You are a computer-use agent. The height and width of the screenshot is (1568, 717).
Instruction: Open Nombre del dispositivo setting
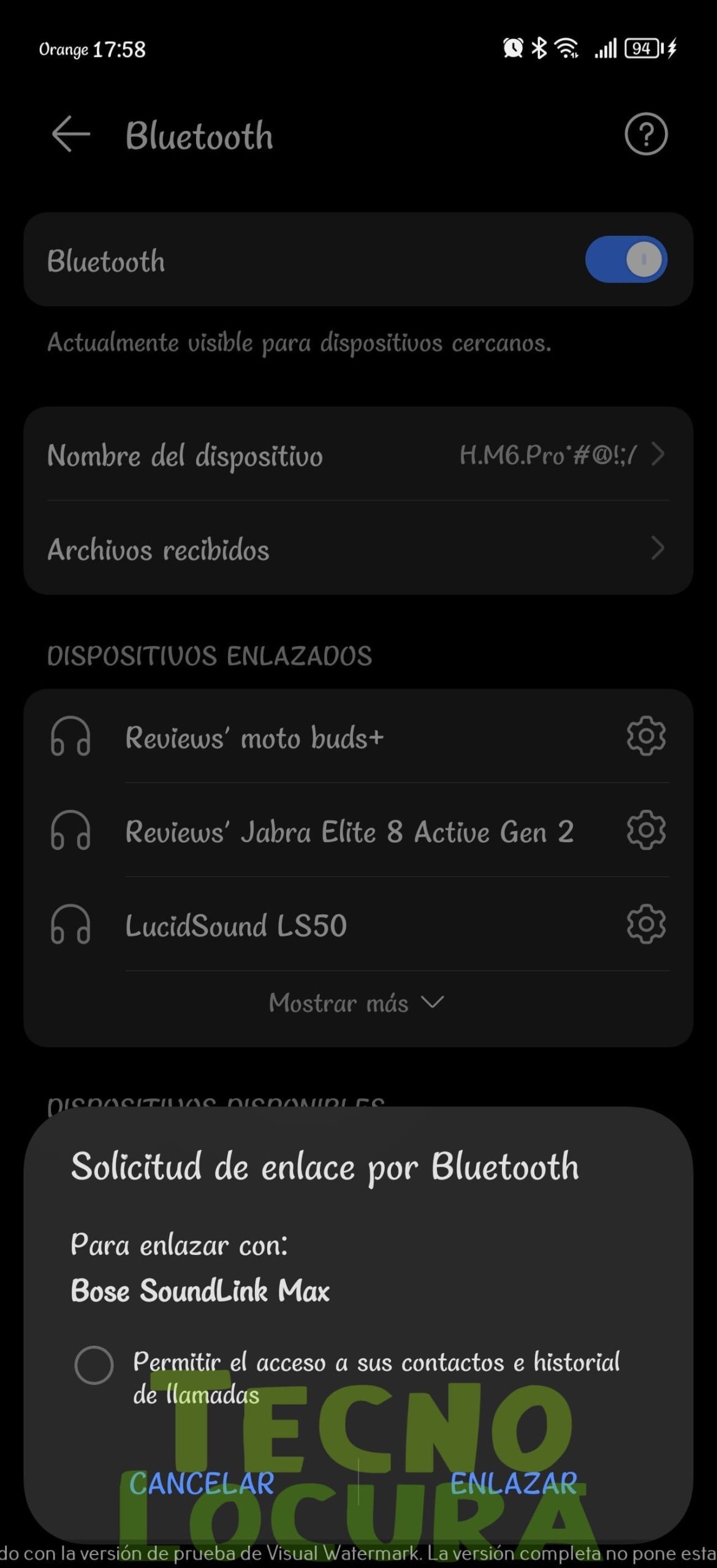358,454
